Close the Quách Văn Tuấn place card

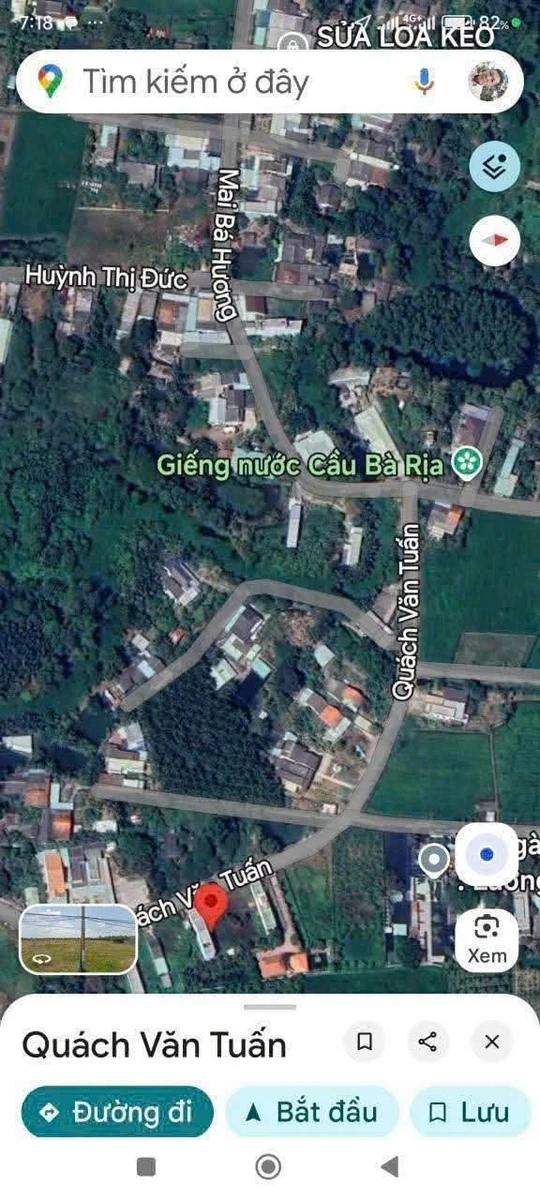[491, 1042]
